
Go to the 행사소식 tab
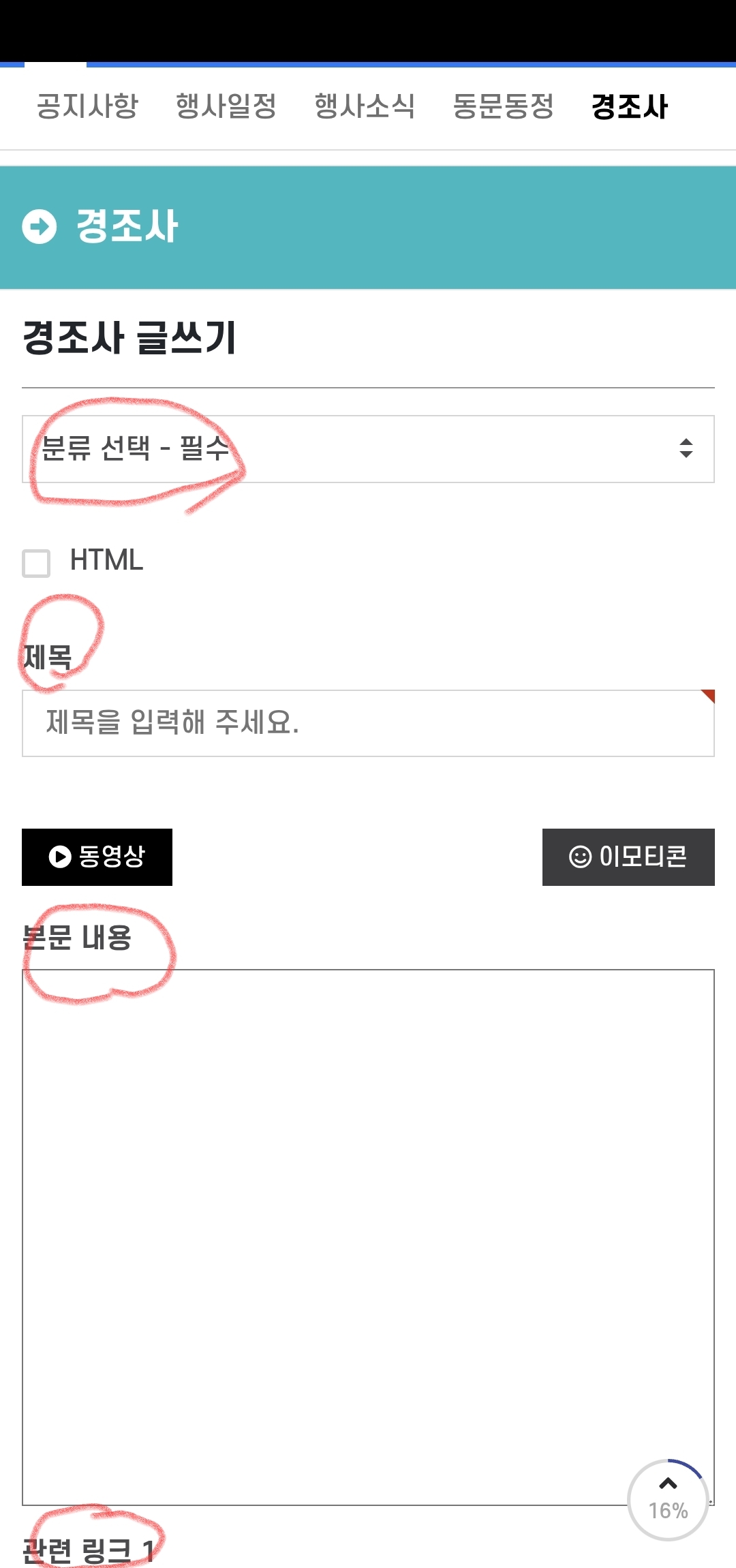365,106
